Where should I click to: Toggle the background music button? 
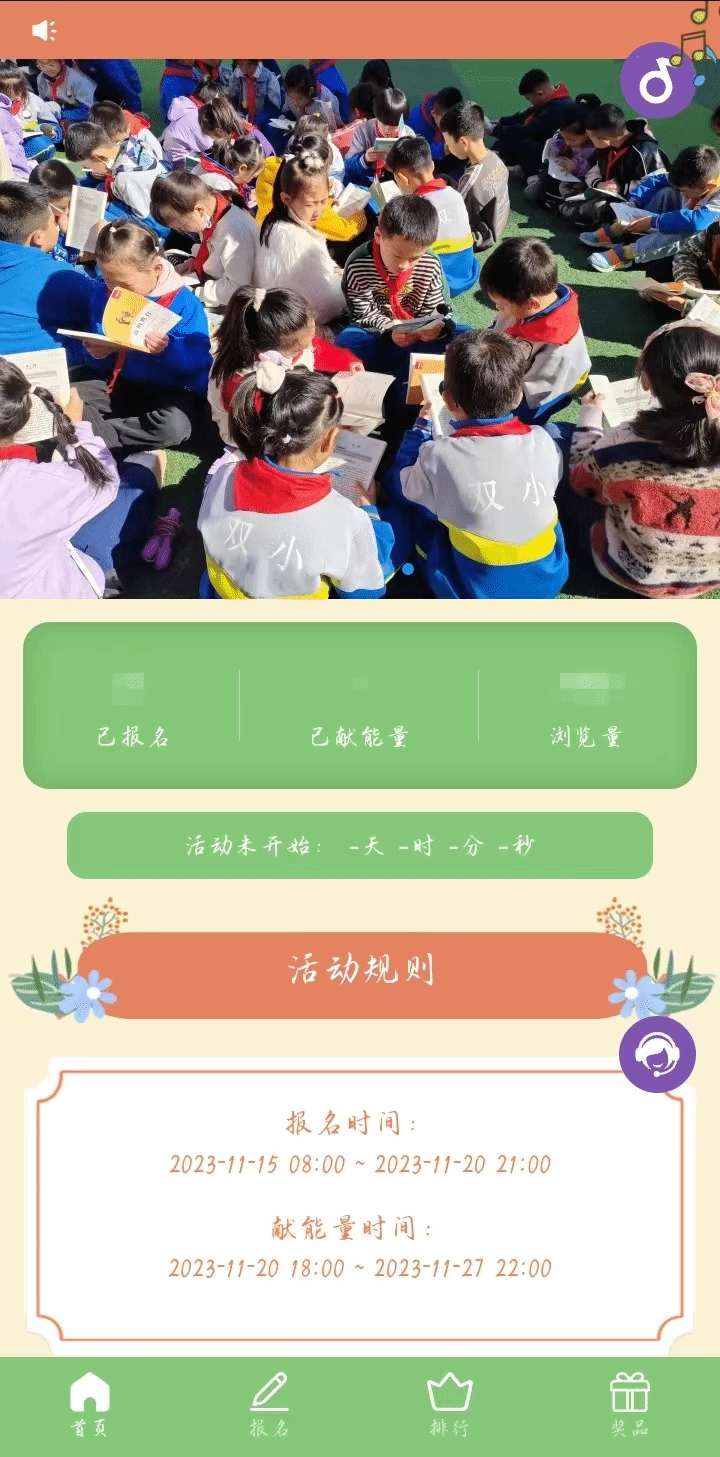coord(657,80)
